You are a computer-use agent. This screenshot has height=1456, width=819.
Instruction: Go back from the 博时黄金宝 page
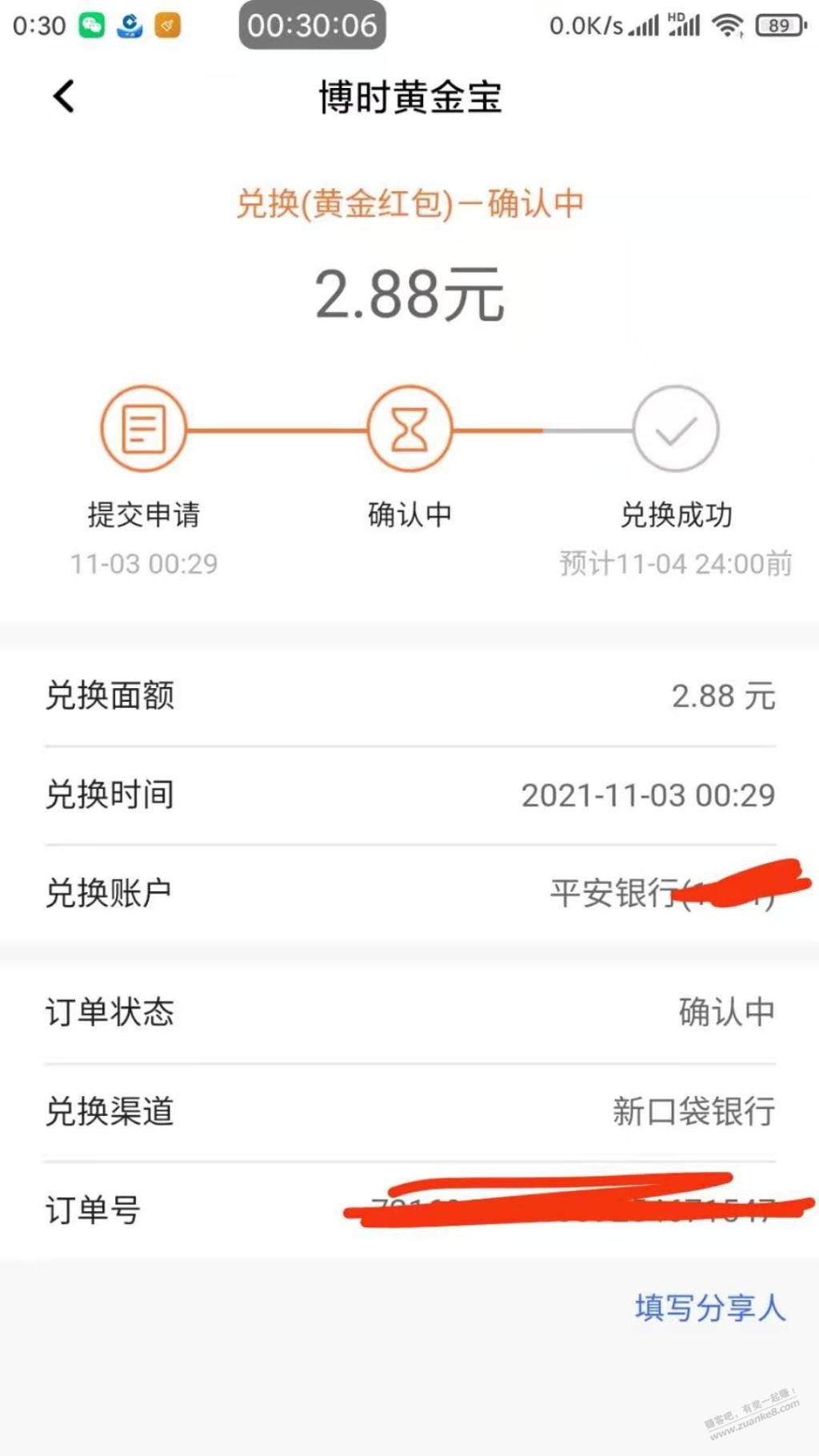(x=64, y=97)
